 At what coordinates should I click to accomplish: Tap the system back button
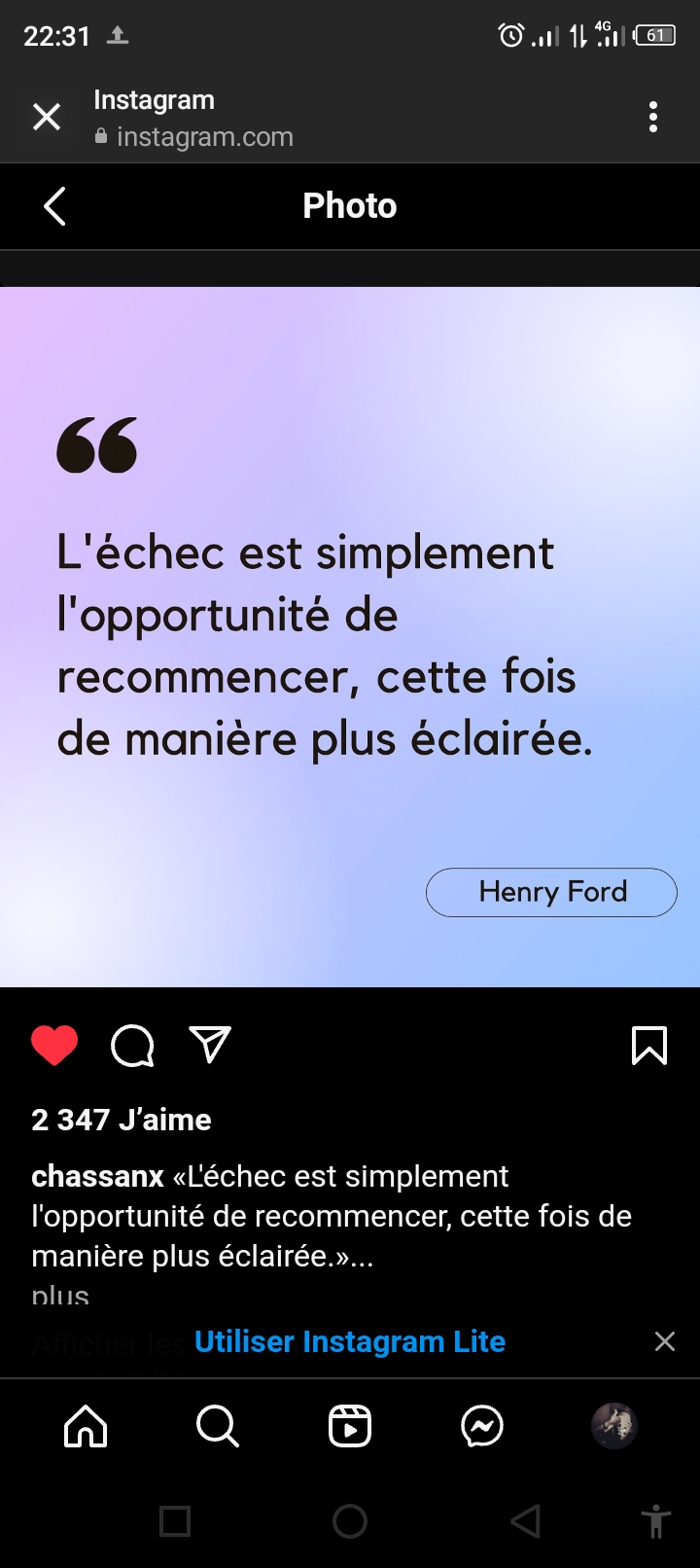coord(525,1521)
